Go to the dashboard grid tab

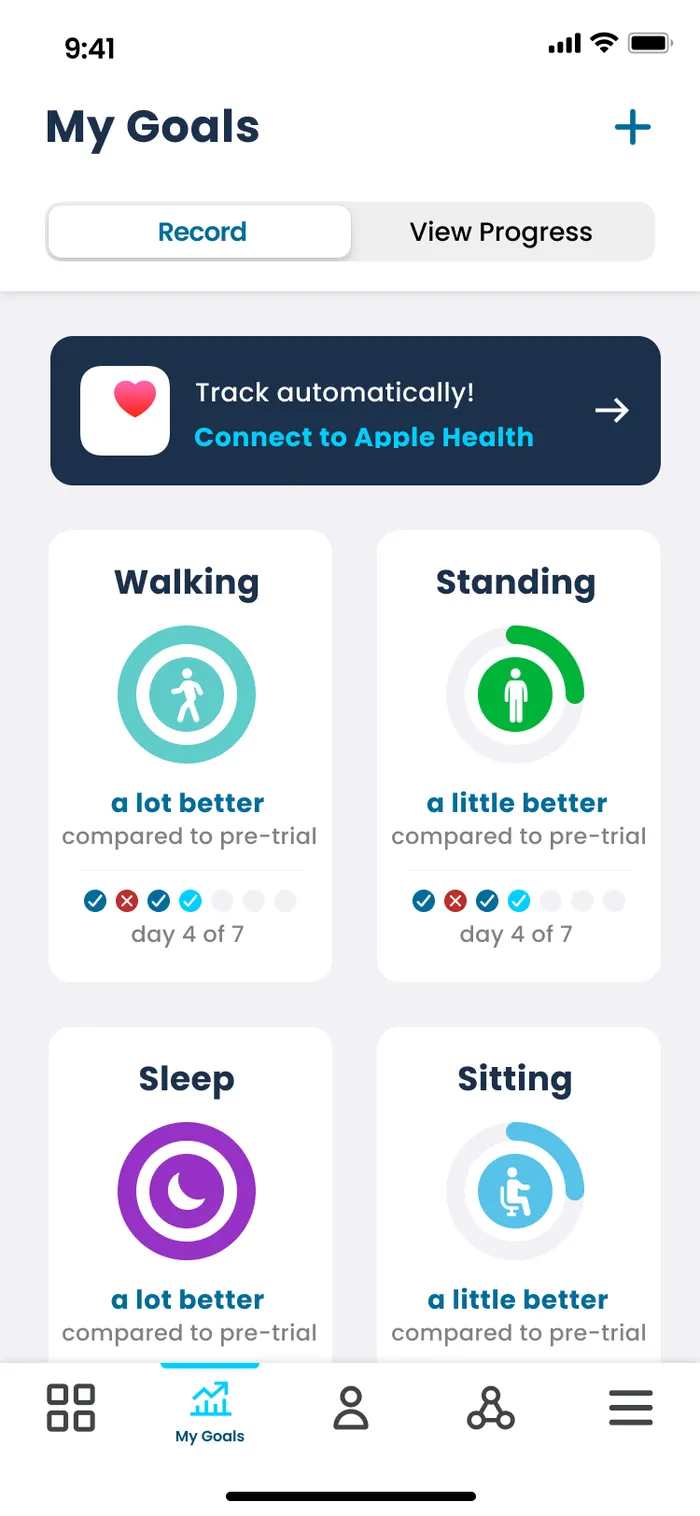click(71, 1407)
